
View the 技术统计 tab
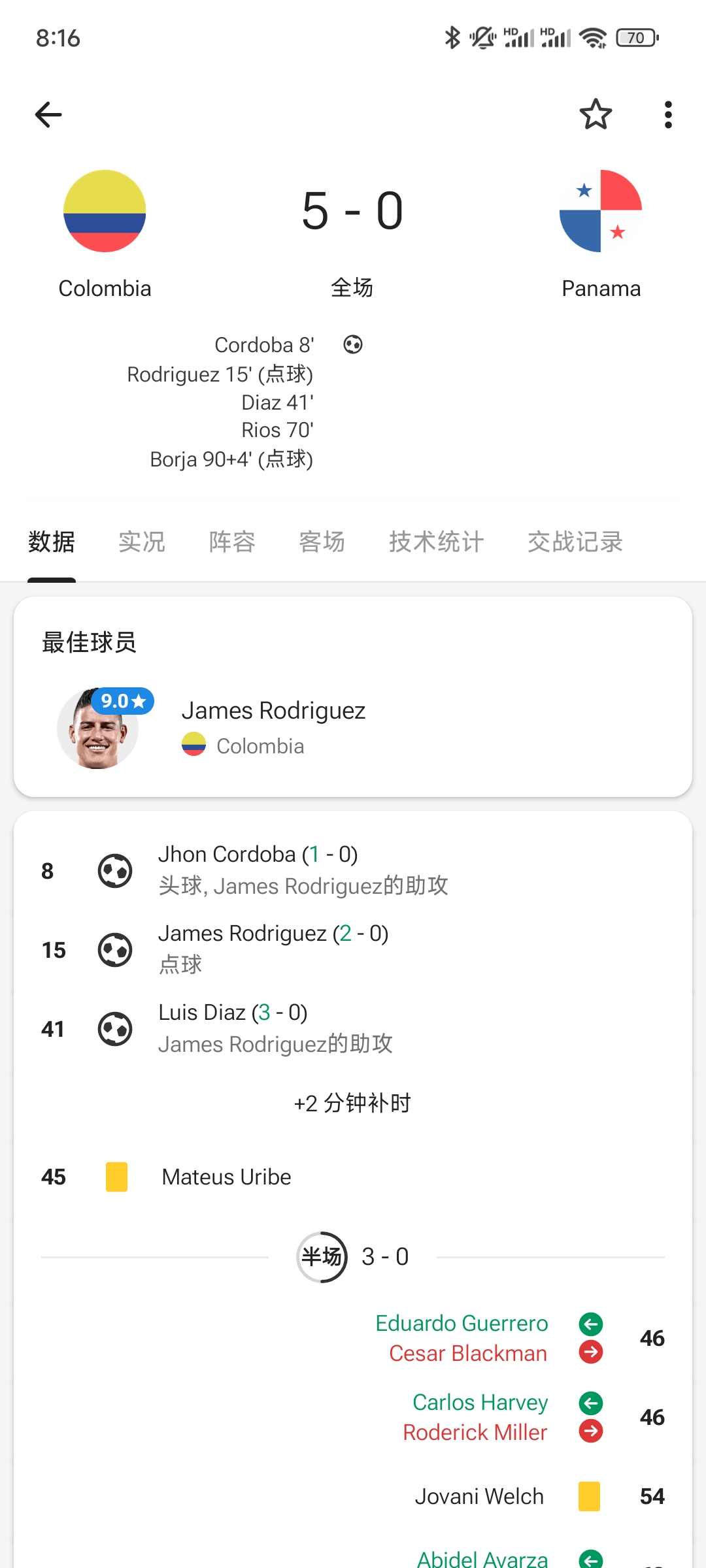pos(436,542)
